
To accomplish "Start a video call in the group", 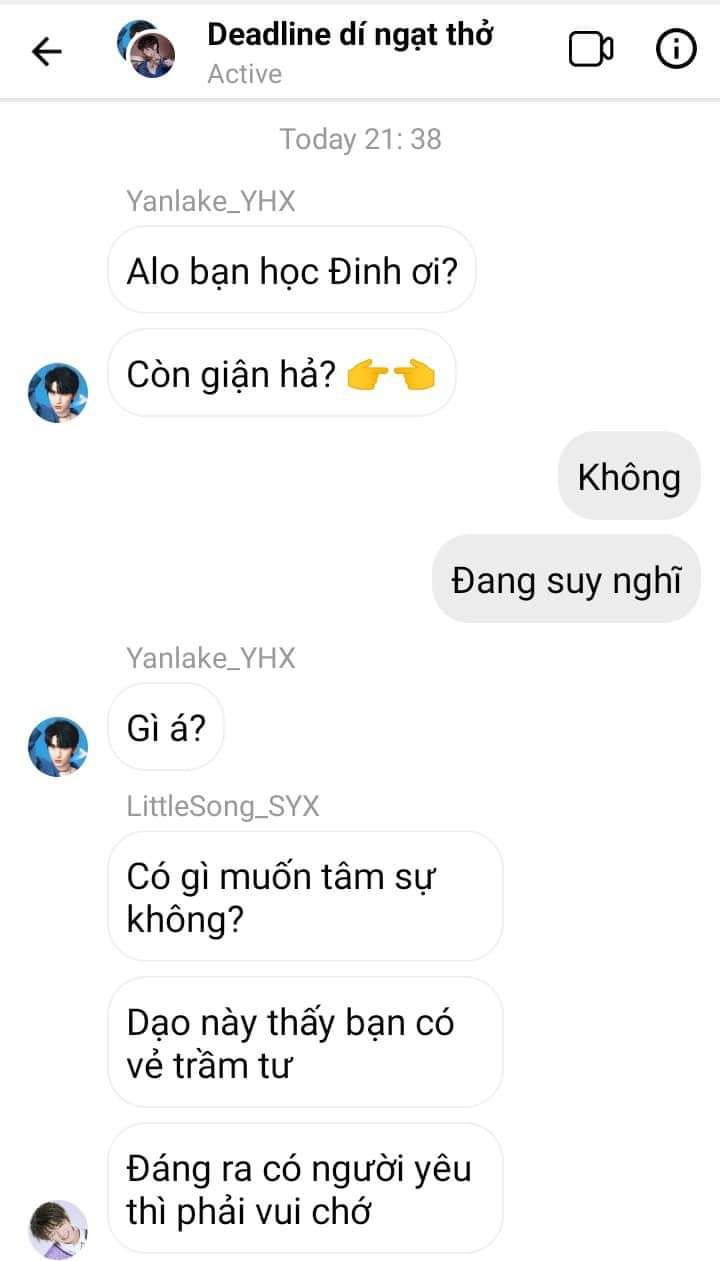I will coord(591,49).
